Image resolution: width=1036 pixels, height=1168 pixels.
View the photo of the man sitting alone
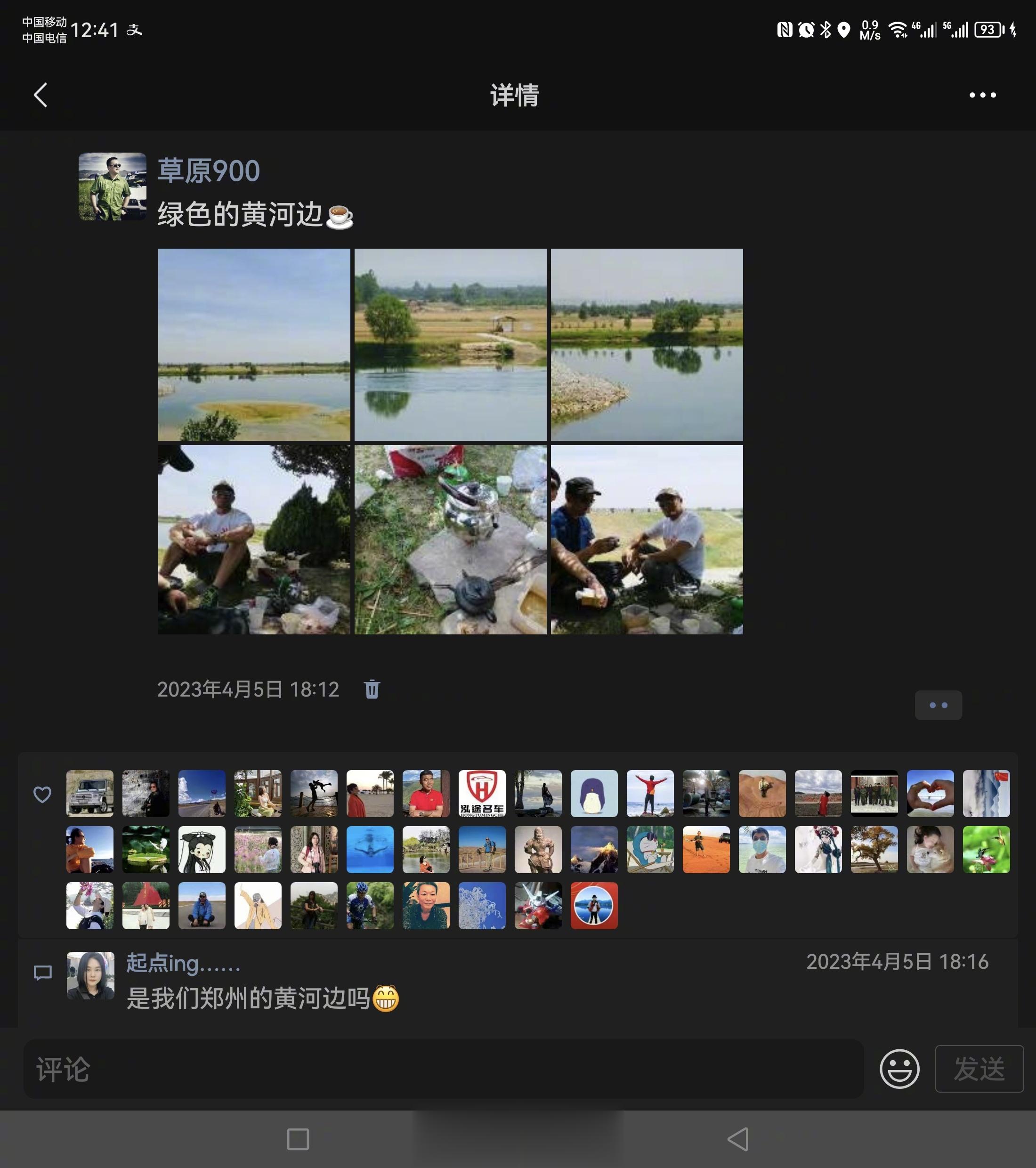[x=254, y=539]
